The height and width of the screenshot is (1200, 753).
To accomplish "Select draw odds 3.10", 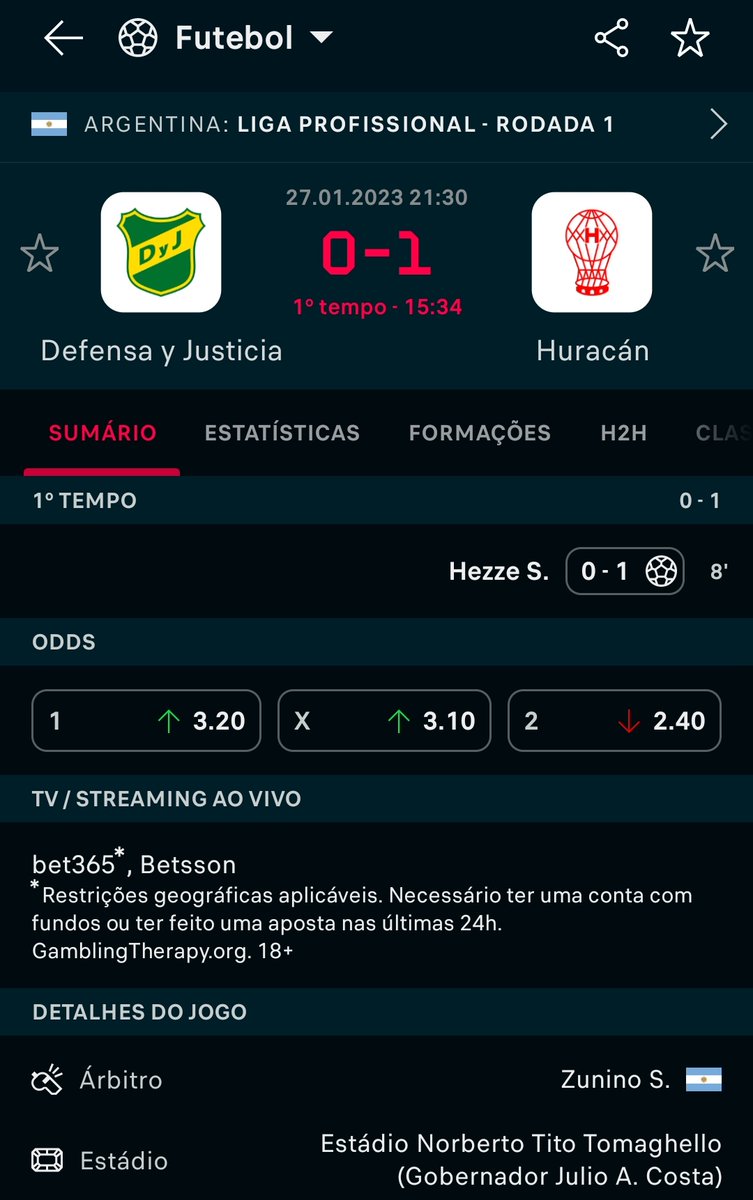I will (x=384, y=721).
